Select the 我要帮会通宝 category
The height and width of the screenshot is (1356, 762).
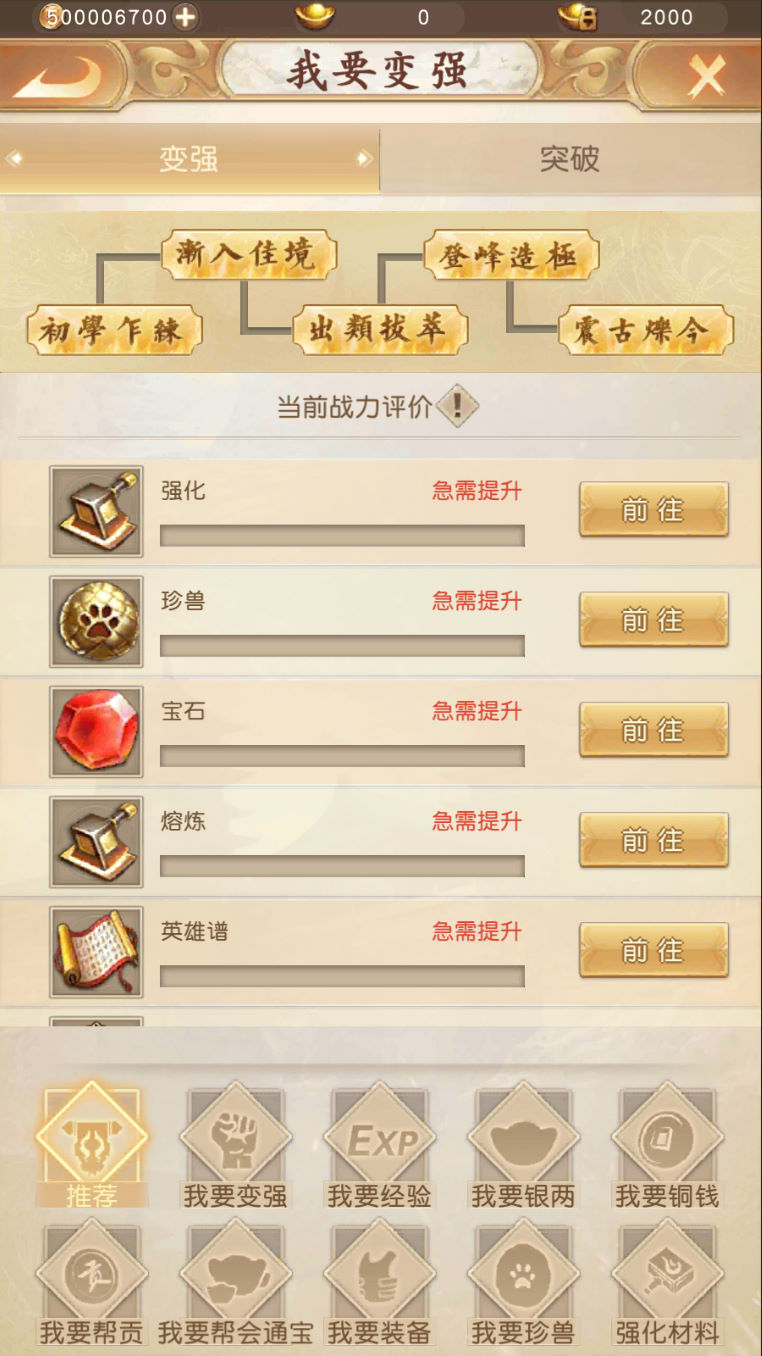(235, 1283)
